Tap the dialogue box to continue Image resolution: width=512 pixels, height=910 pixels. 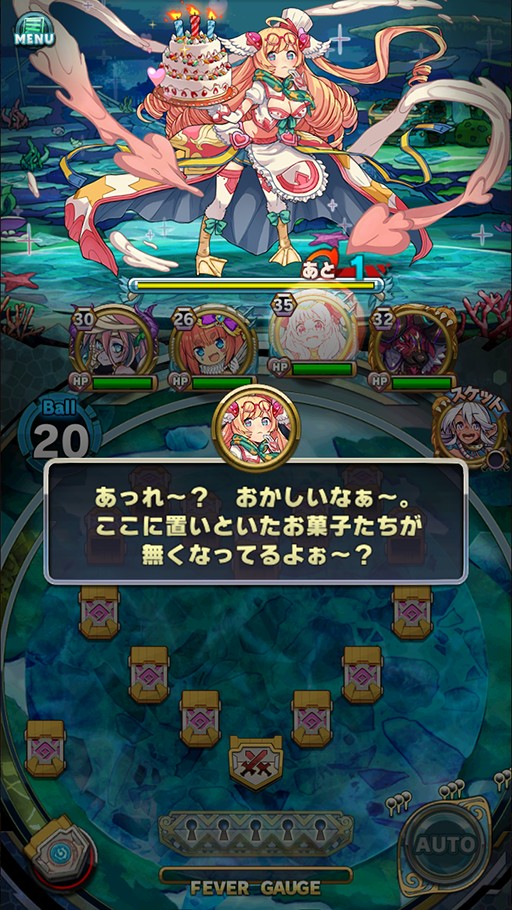(256, 521)
